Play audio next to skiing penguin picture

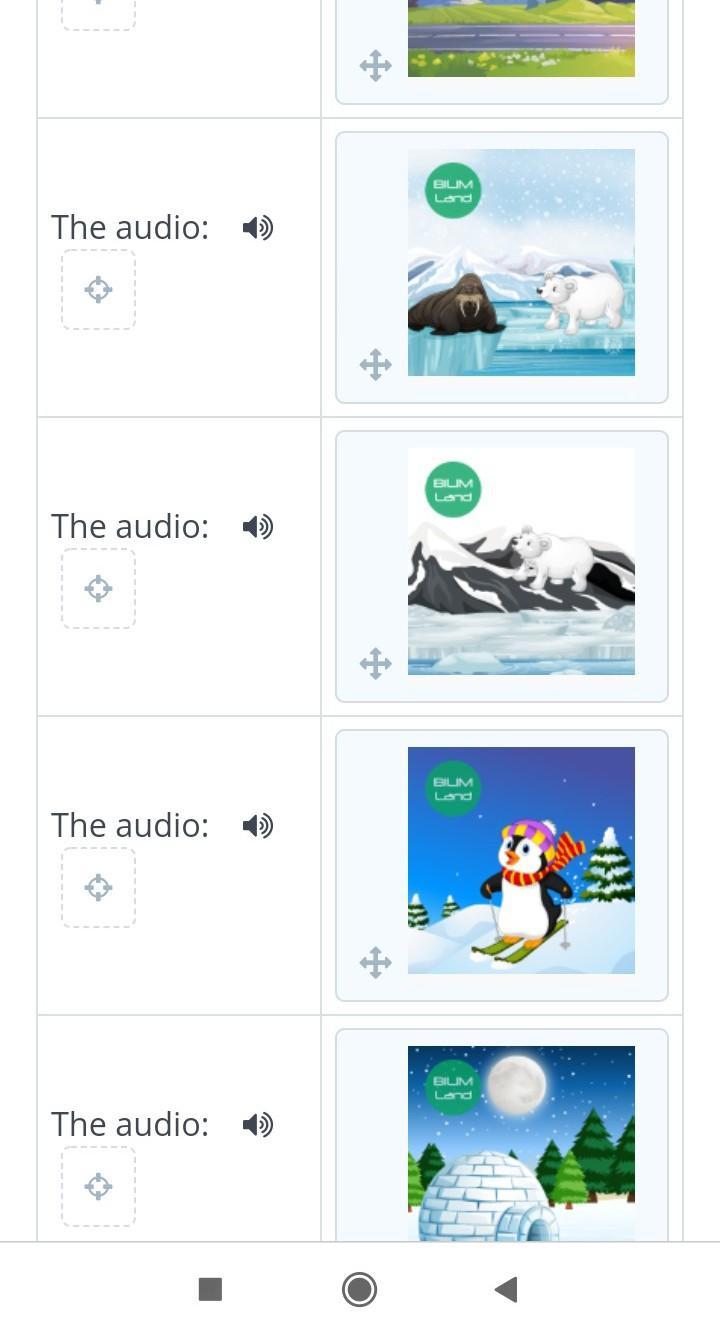[257, 826]
